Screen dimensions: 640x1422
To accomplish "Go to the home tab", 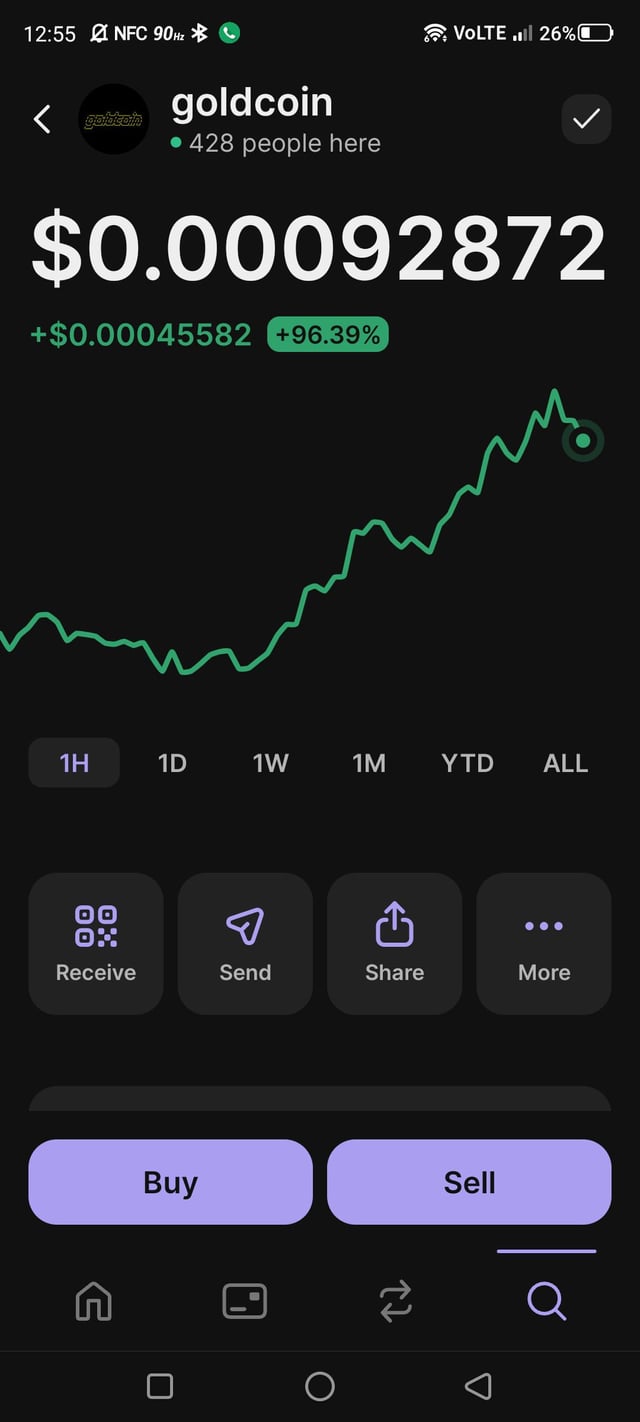I will point(94,1301).
